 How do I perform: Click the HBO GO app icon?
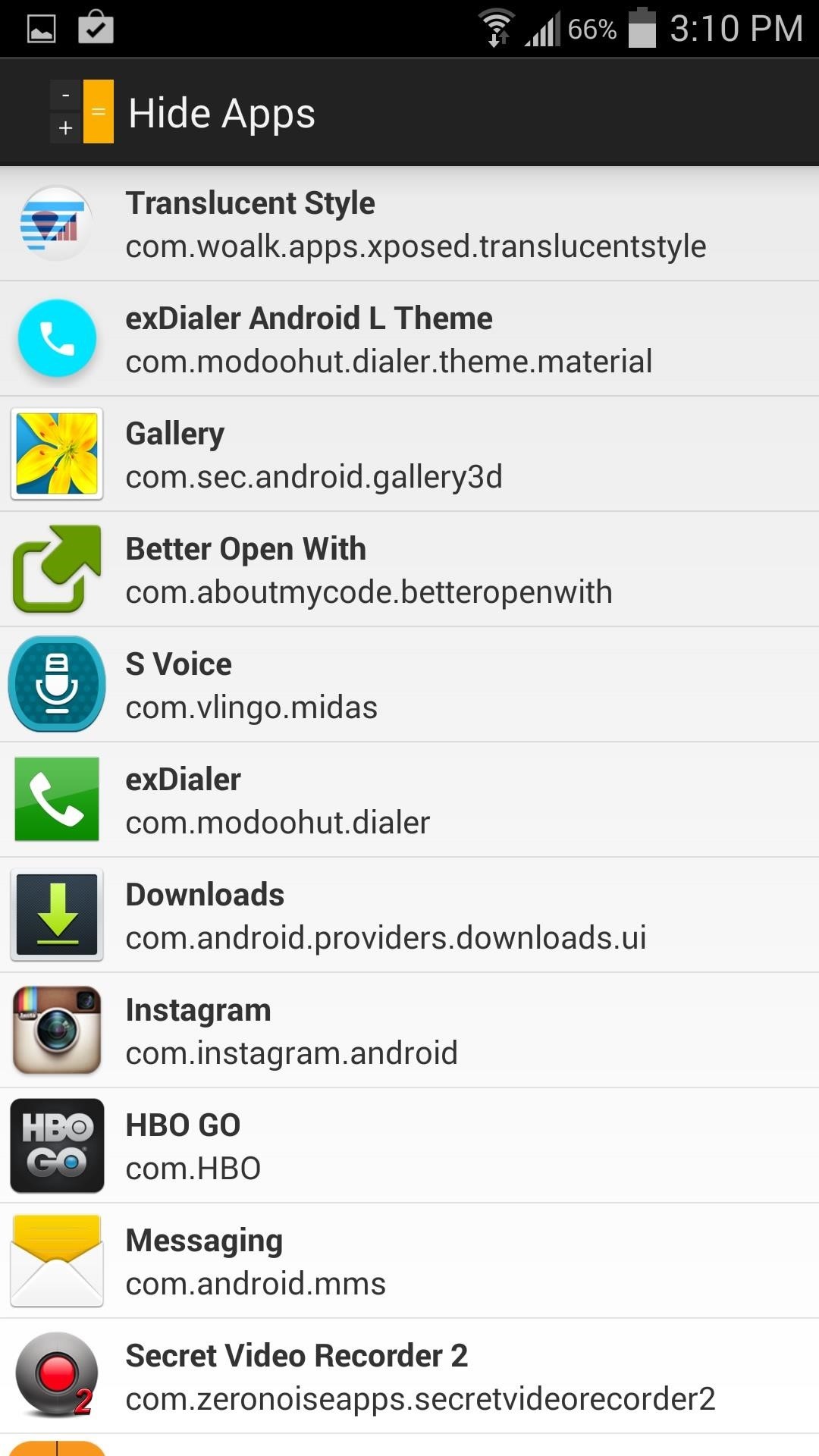pos(55,1145)
